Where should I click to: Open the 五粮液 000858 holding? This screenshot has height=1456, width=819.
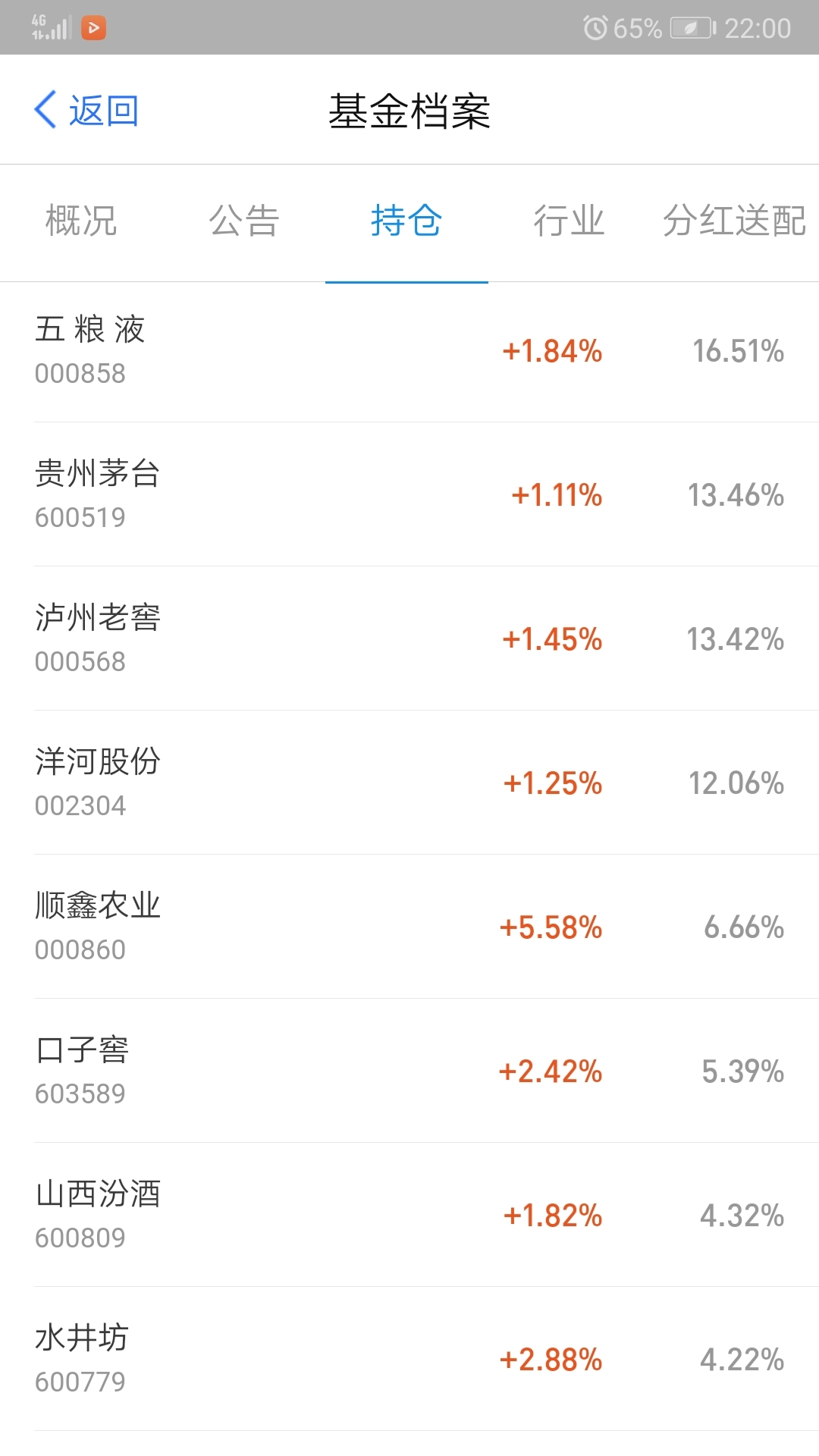click(409, 352)
